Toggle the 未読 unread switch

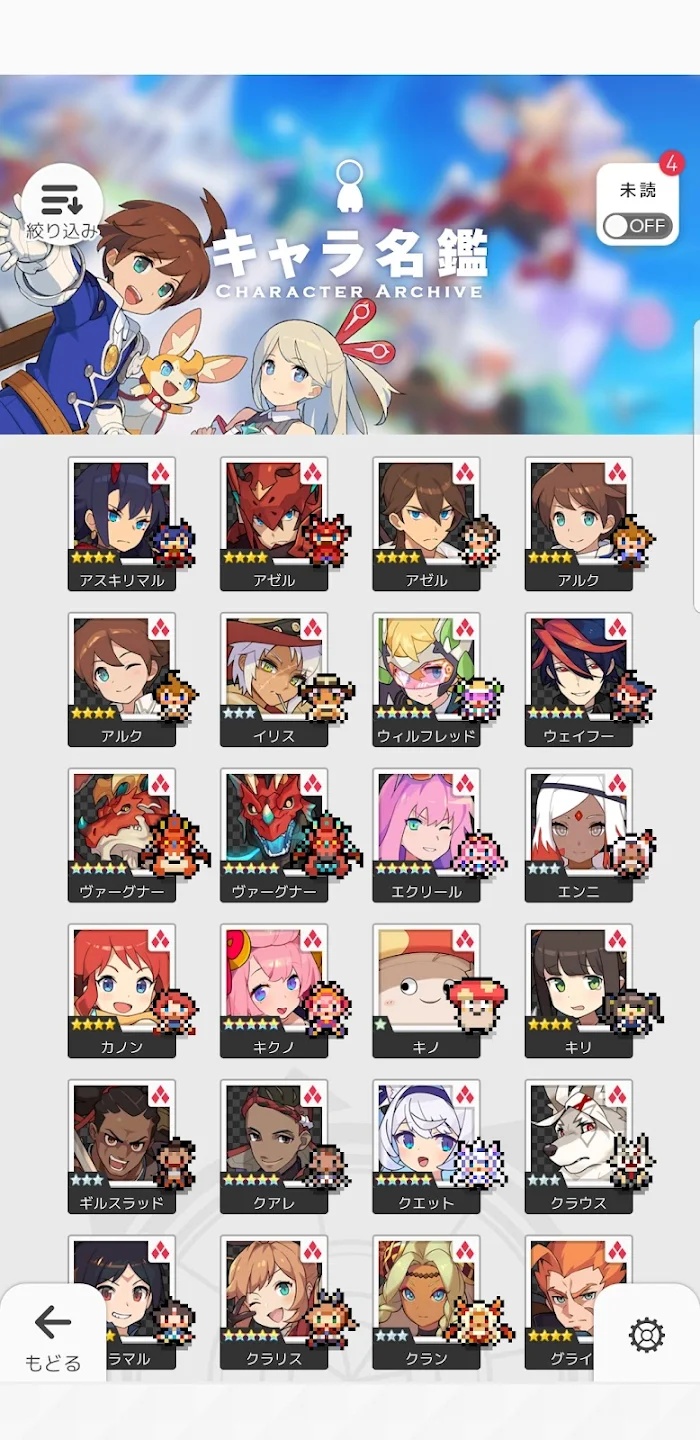637,225
